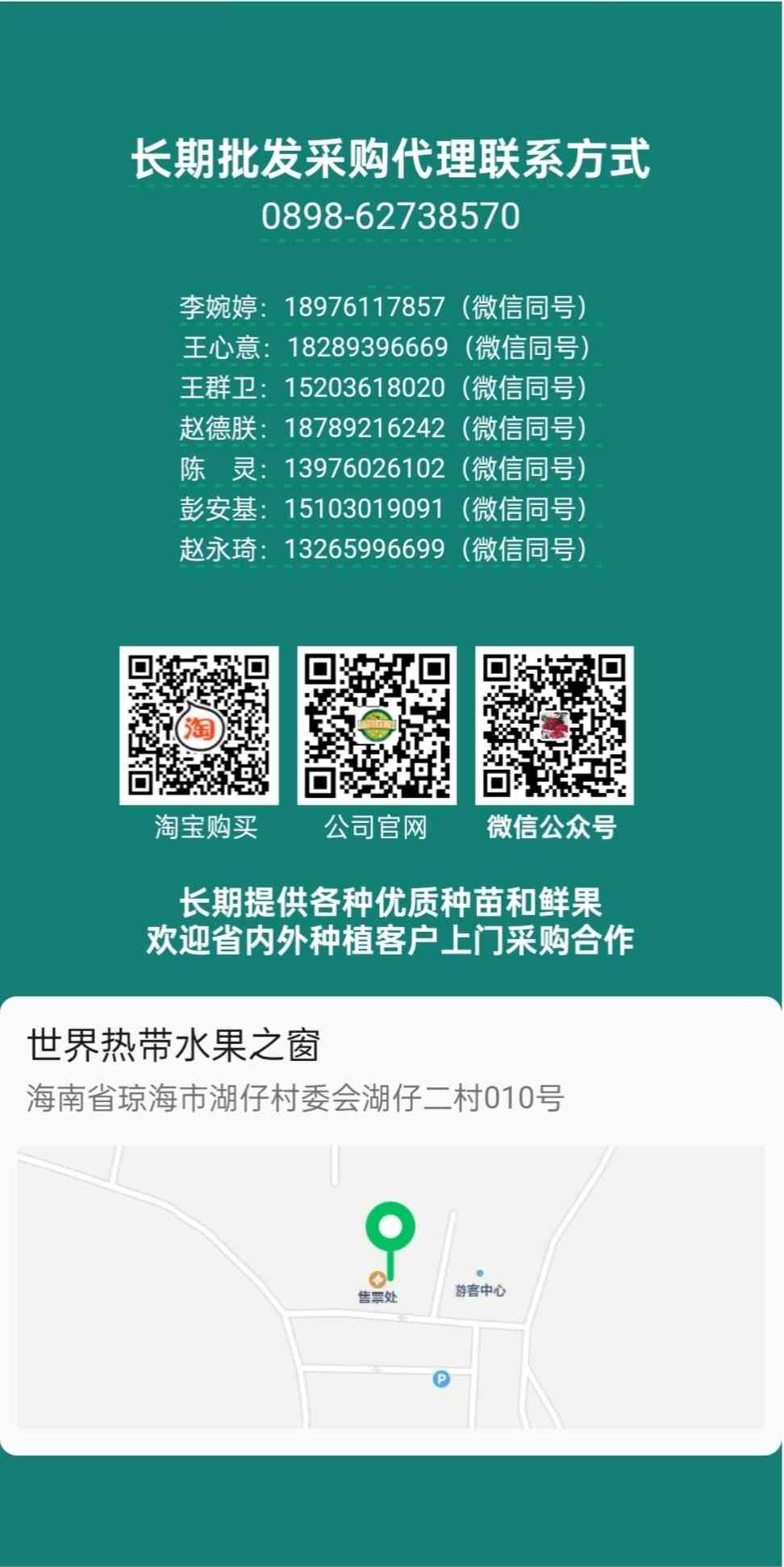The width and height of the screenshot is (784, 1567).
Task: Tap 赵永琦's number 13265996699
Action: pos(365,549)
